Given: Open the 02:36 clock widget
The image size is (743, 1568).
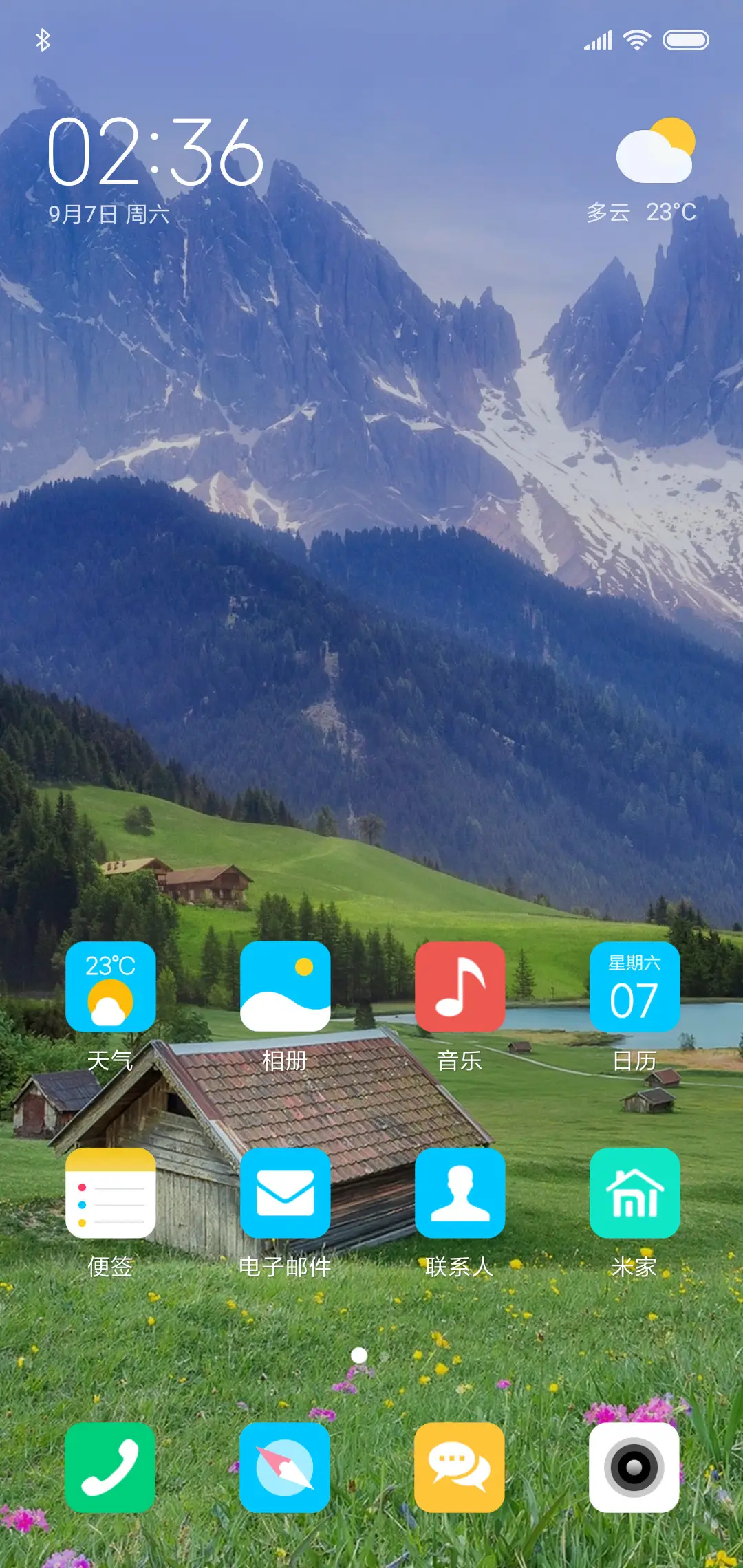Looking at the screenshot, I should coord(155,152).
